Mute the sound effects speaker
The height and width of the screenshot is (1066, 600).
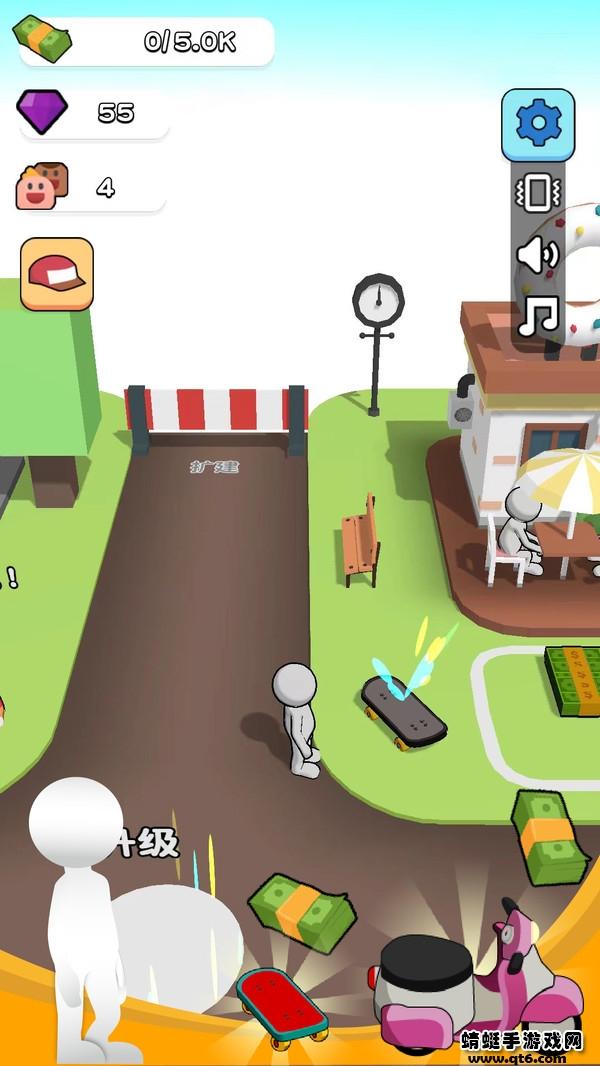(x=538, y=255)
